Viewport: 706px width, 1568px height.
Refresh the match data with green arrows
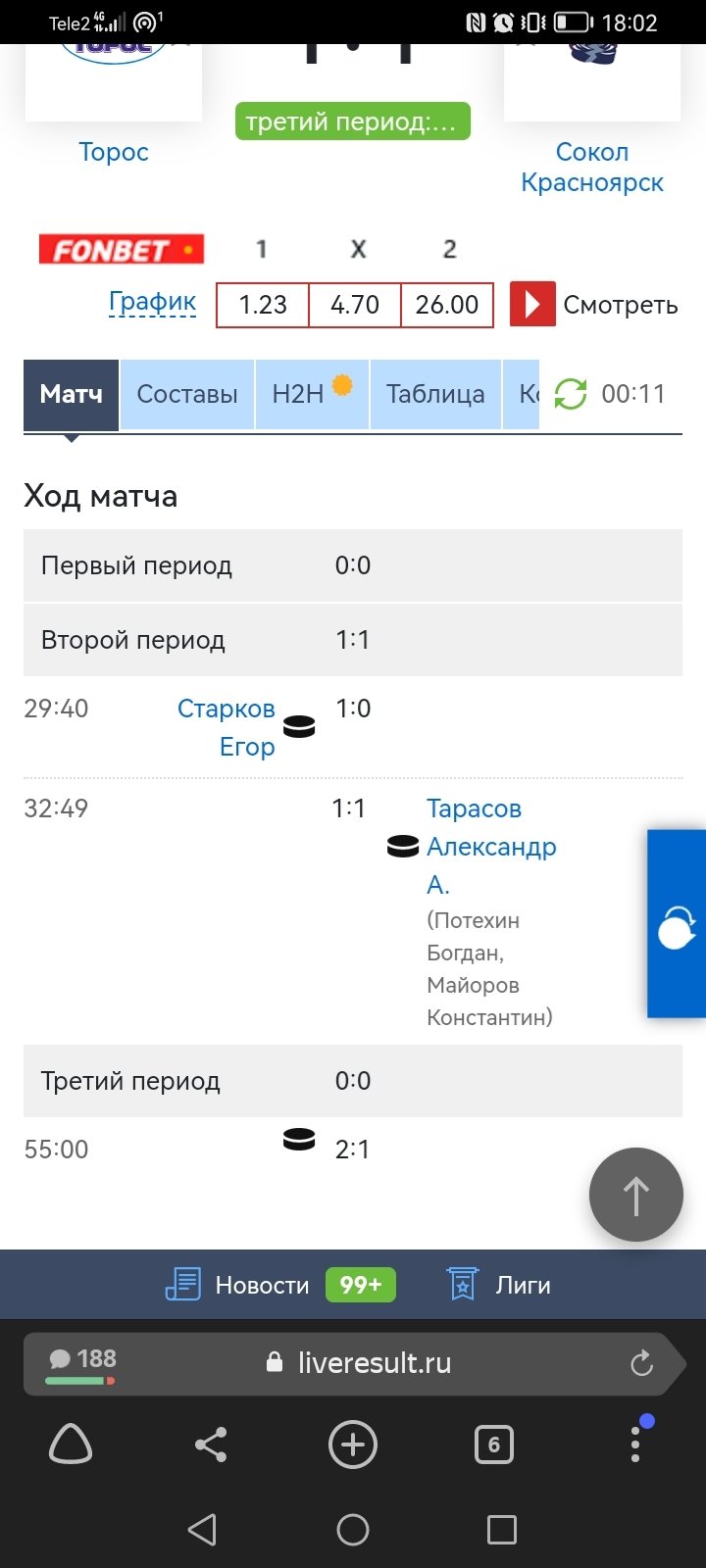point(571,394)
